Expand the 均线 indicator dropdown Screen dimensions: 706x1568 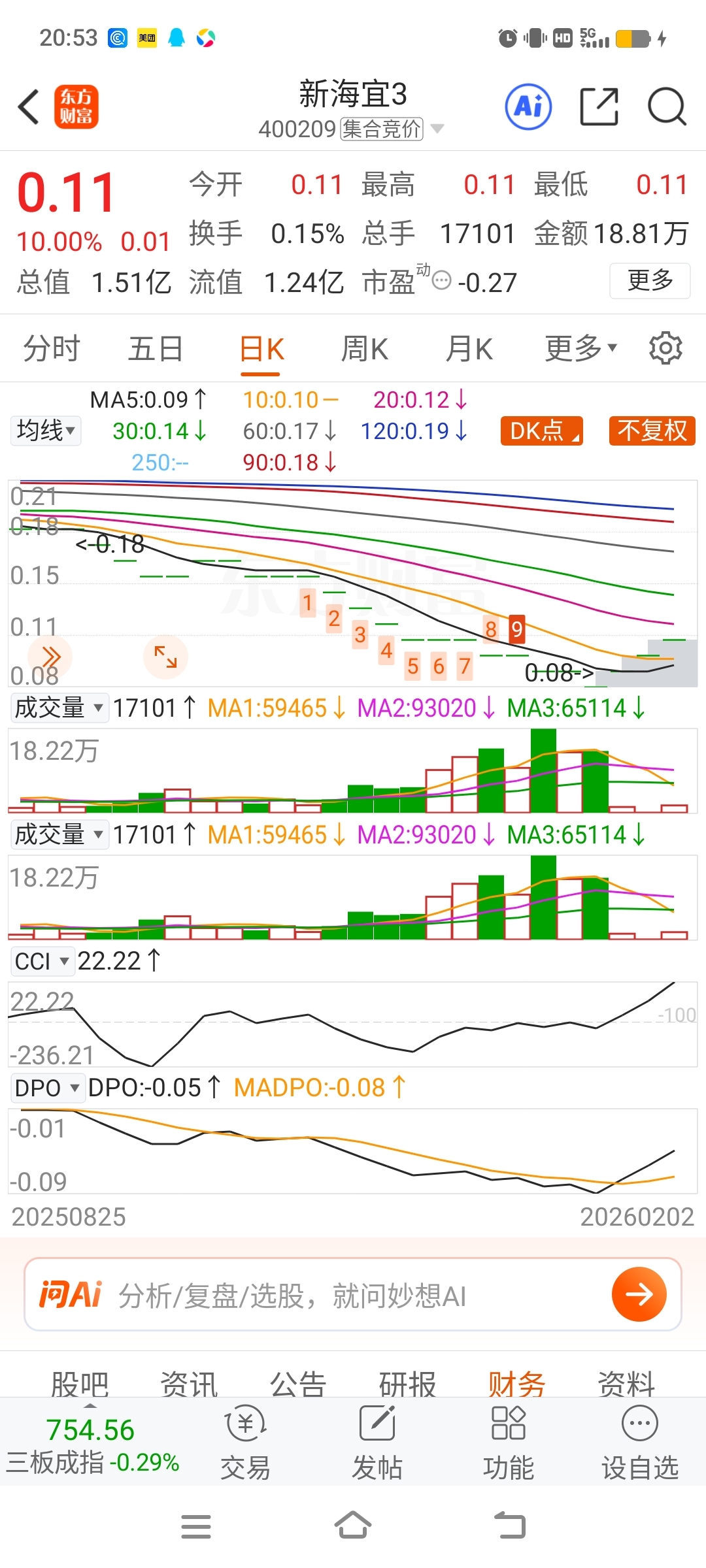pyautogui.click(x=46, y=431)
